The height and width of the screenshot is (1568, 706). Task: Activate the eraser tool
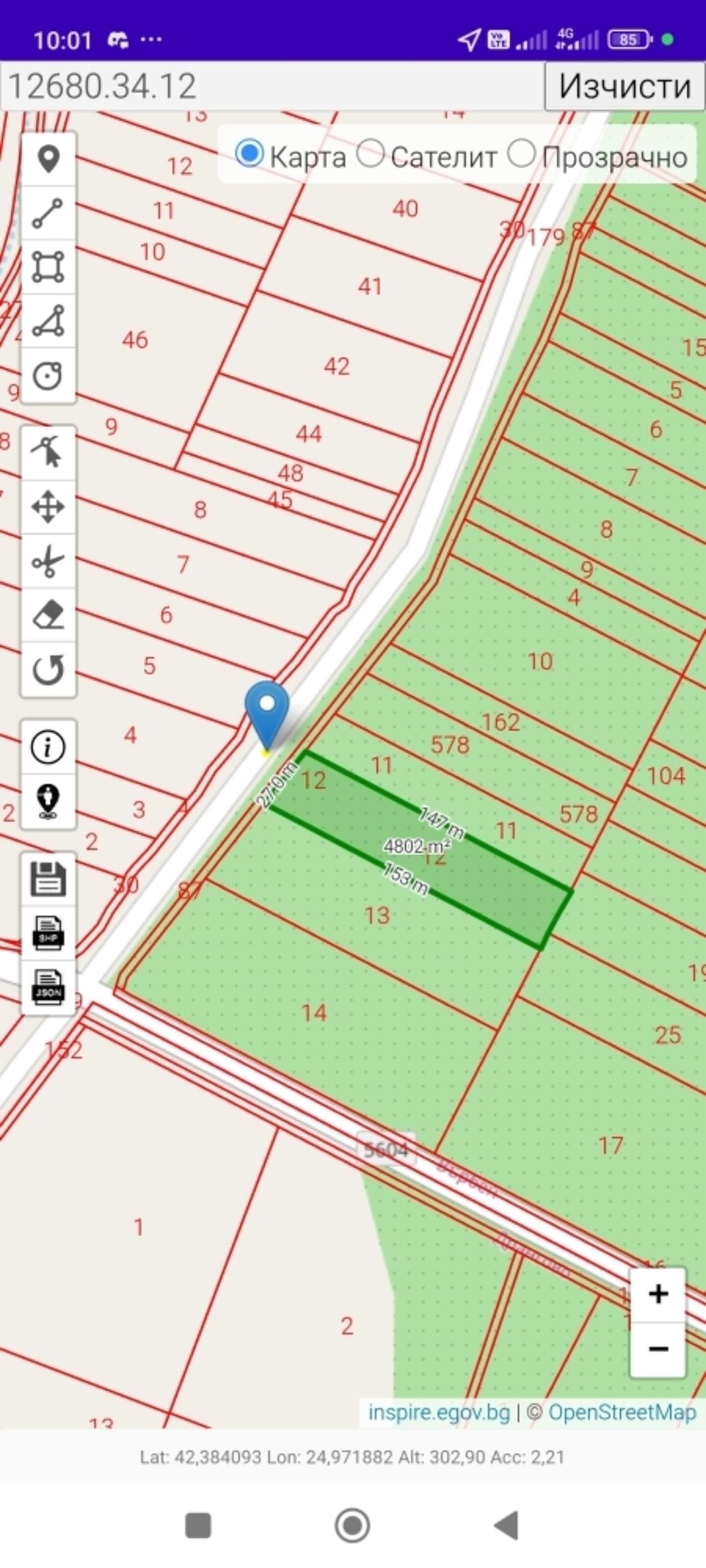48,615
